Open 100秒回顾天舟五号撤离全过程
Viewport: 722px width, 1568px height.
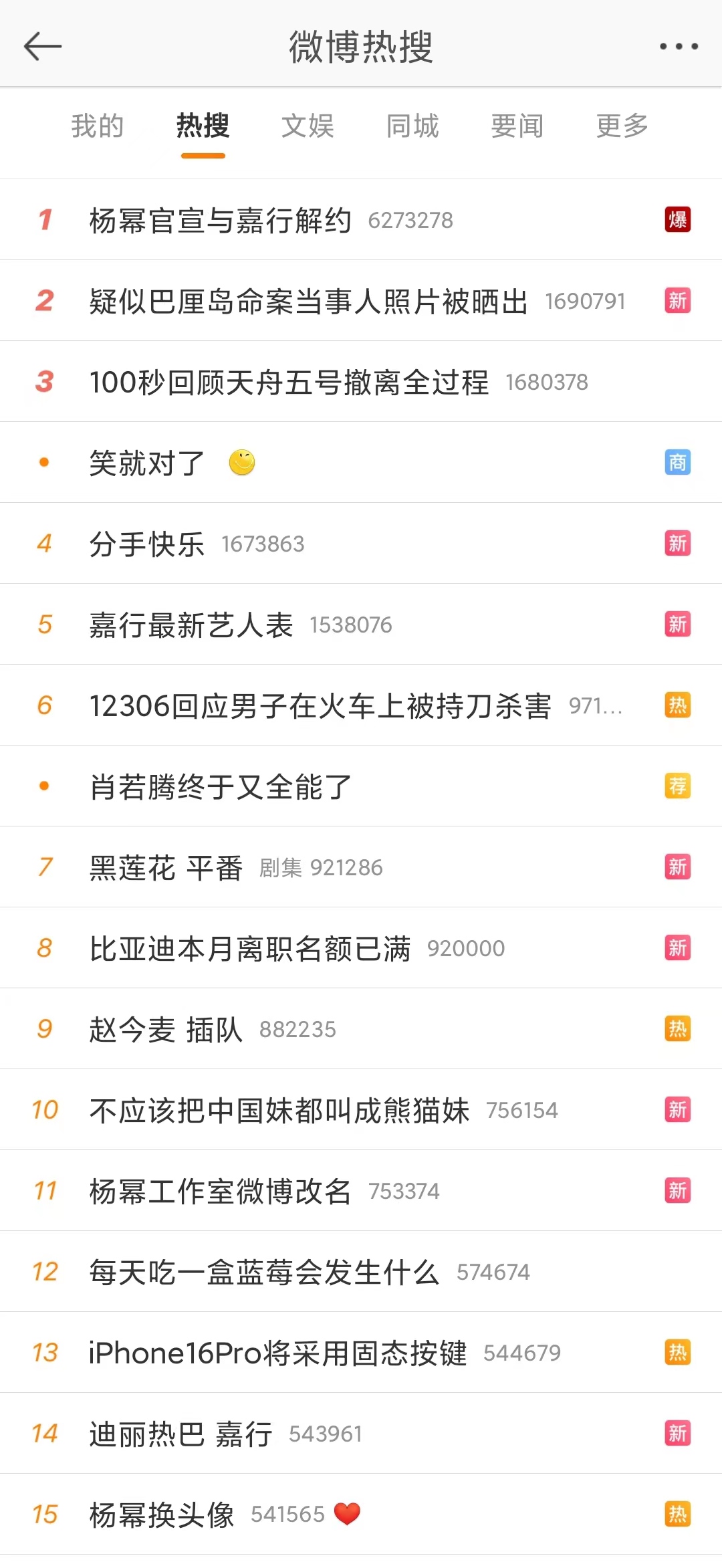point(289,382)
